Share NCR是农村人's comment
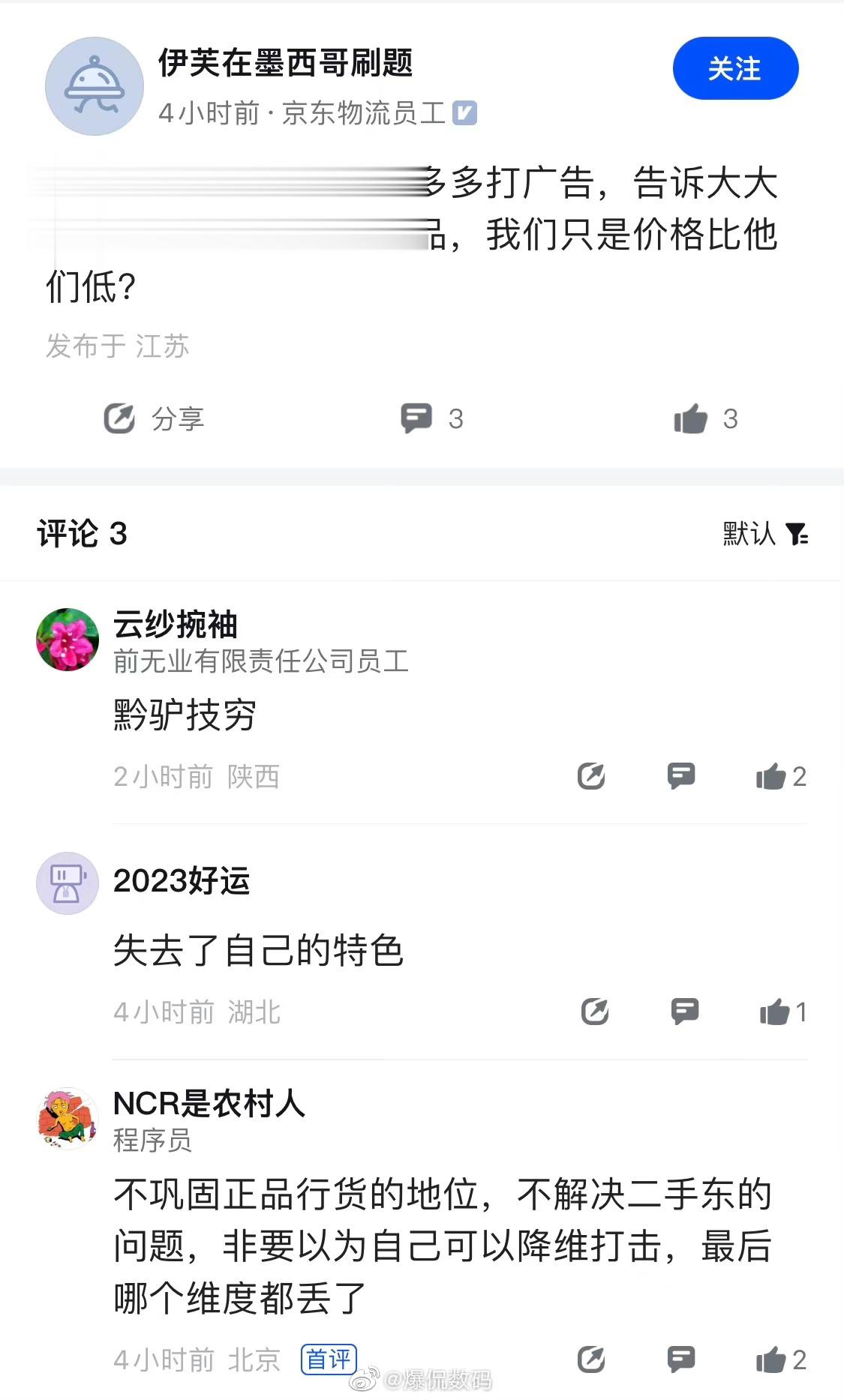The height and width of the screenshot is (1400, 844). click(591, 1360)
